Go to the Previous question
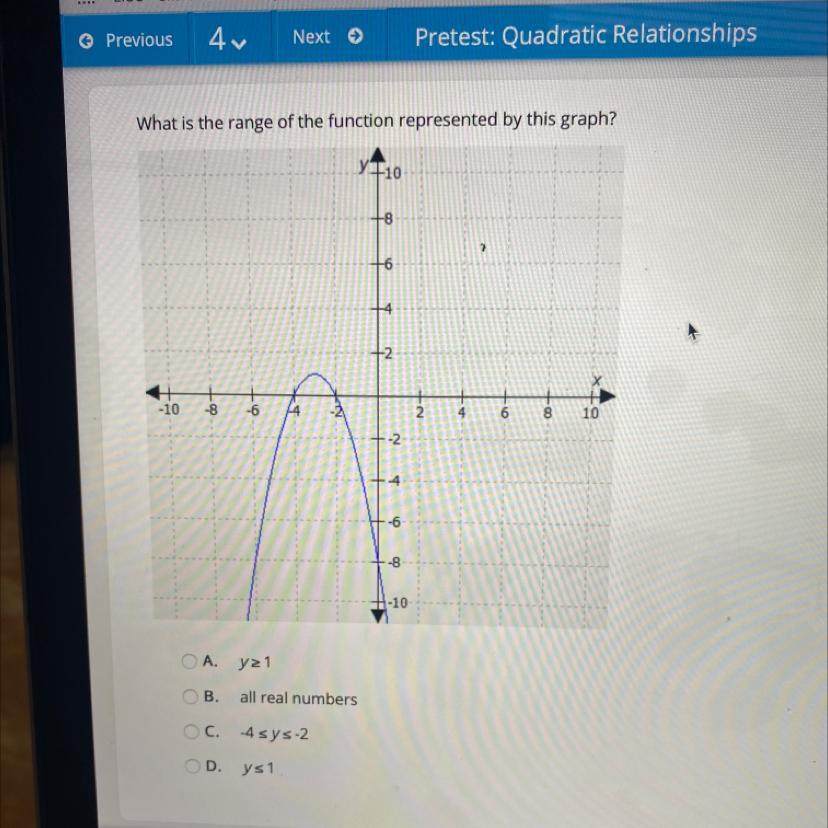The width and height of the screenshot is (828, 828). [x=127, y=40]
